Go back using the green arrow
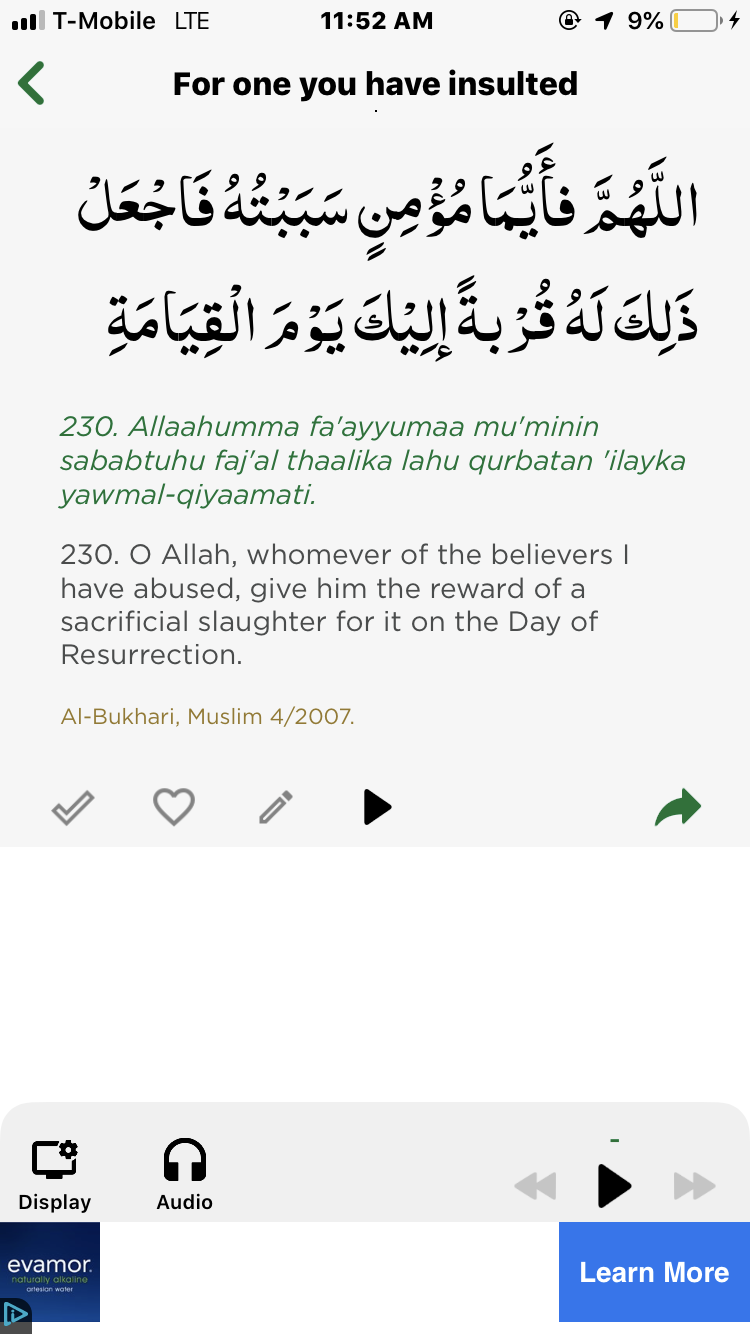Viewport: 750px width, 1334px height. tap(32, 83)
